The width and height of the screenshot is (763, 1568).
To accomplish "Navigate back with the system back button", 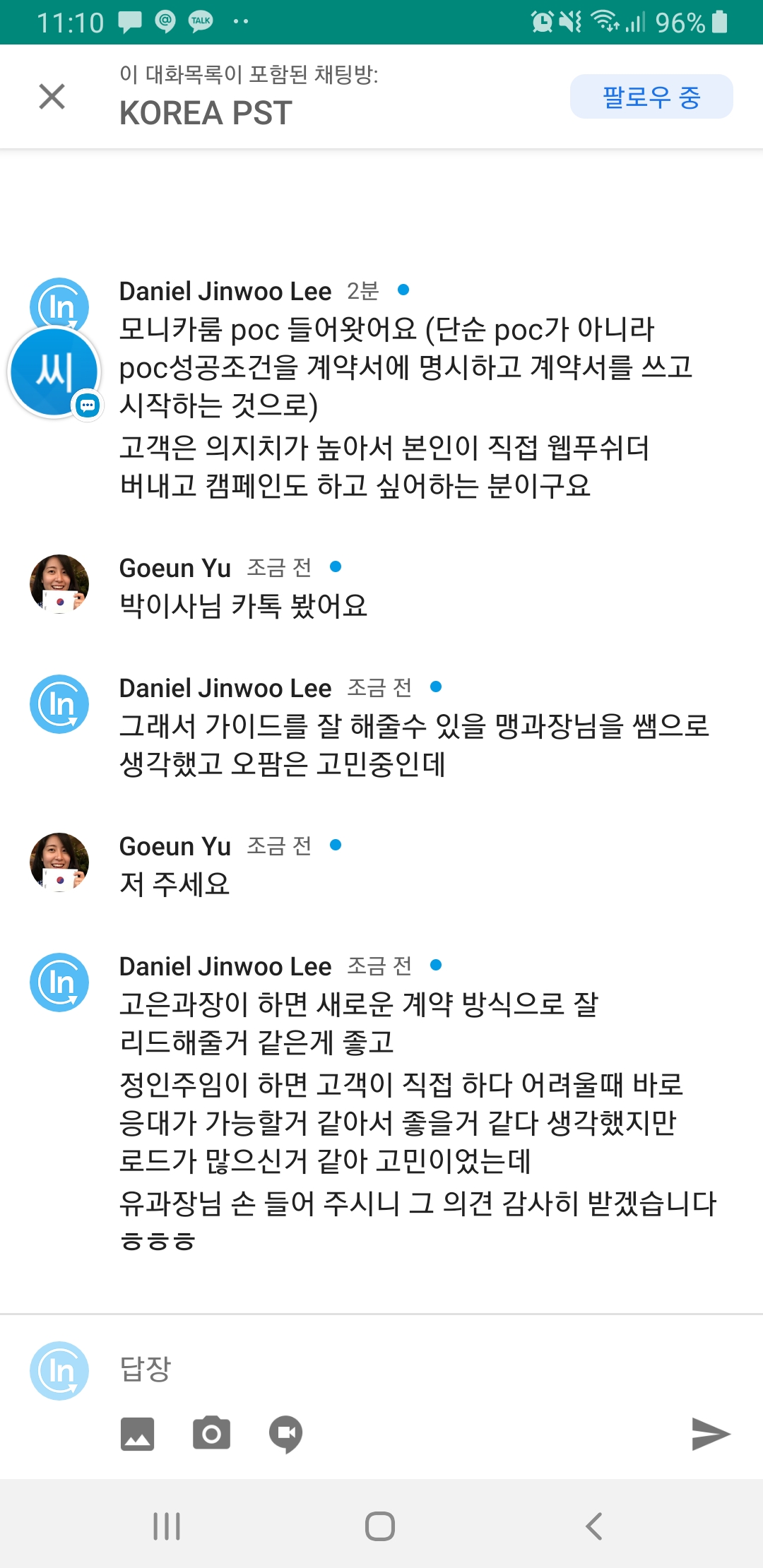I will pos(594,1526).
